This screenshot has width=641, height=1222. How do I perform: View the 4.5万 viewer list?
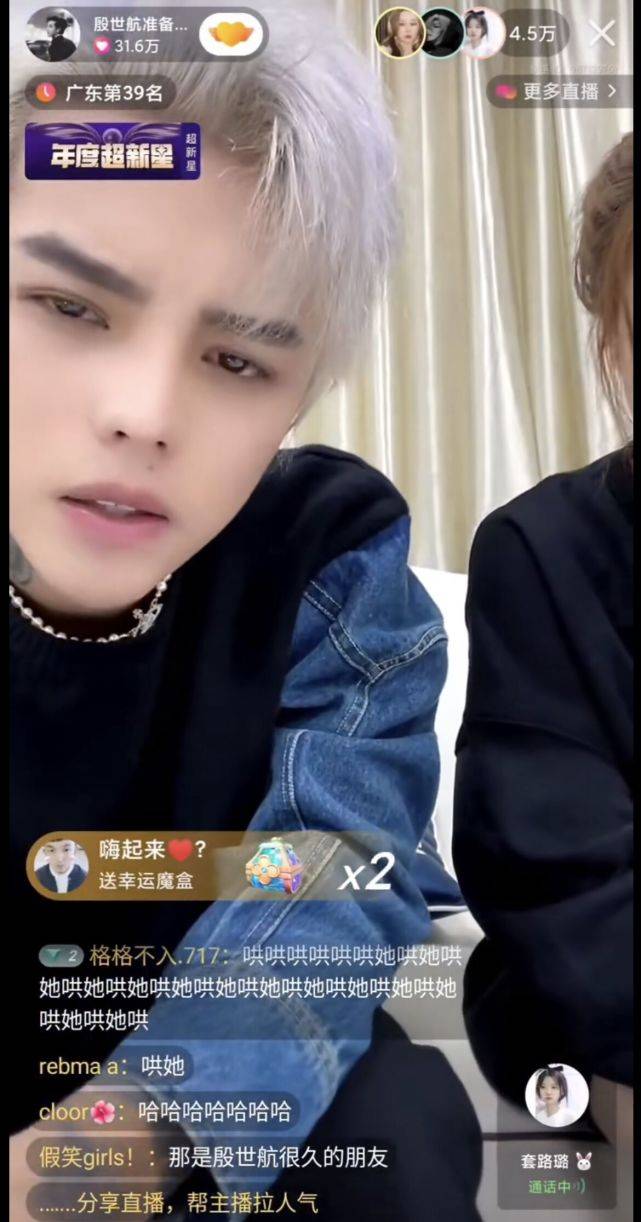tap(533, 34)
